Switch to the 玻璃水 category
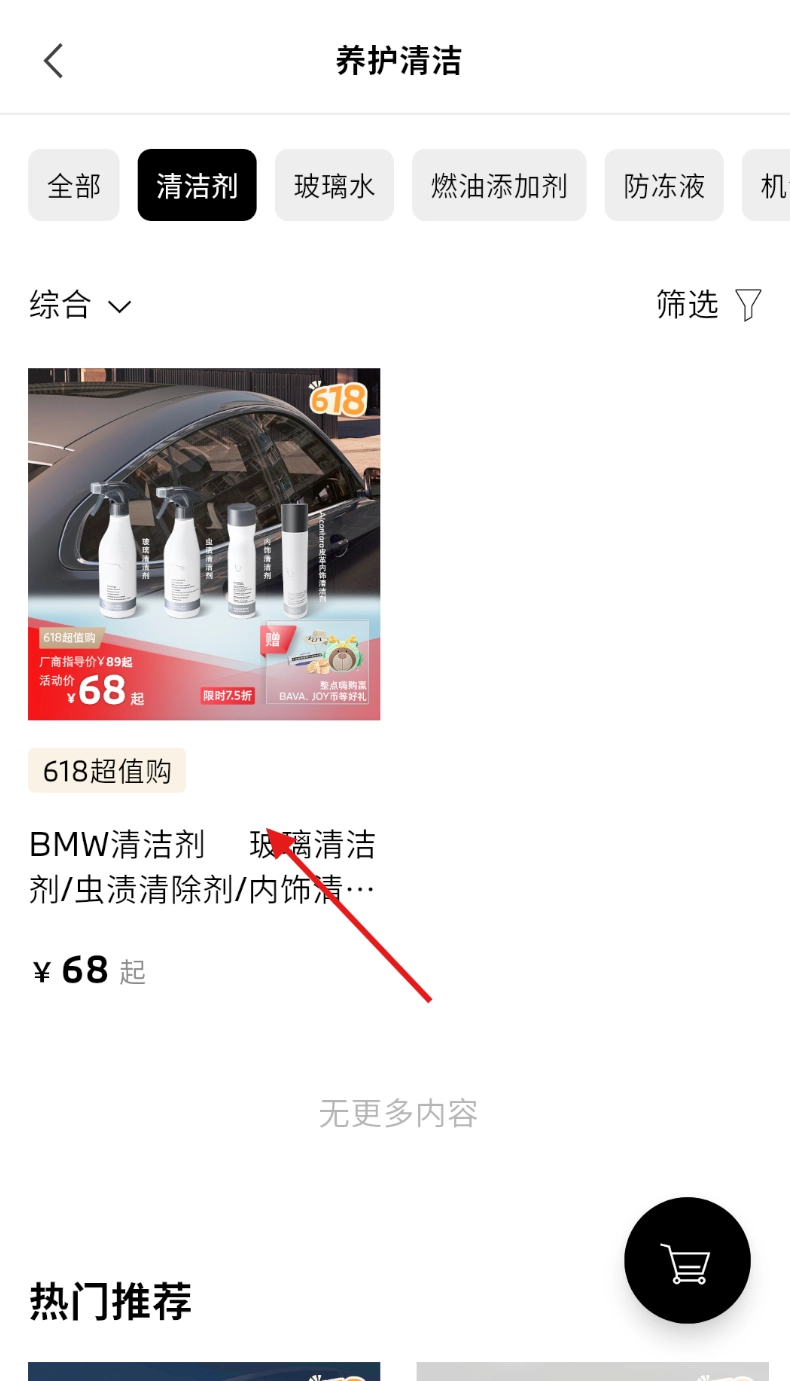 (334, 185)
